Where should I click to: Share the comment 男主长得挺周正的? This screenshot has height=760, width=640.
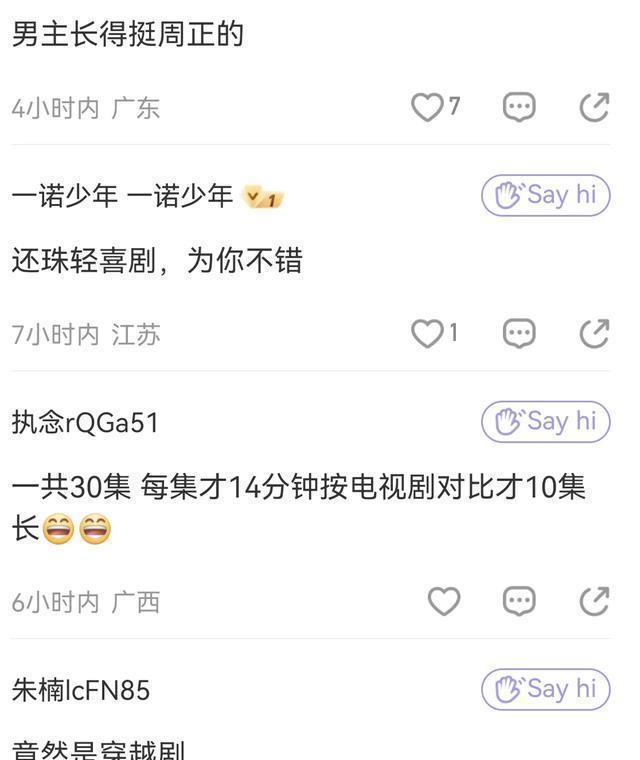tap(594, 107)
